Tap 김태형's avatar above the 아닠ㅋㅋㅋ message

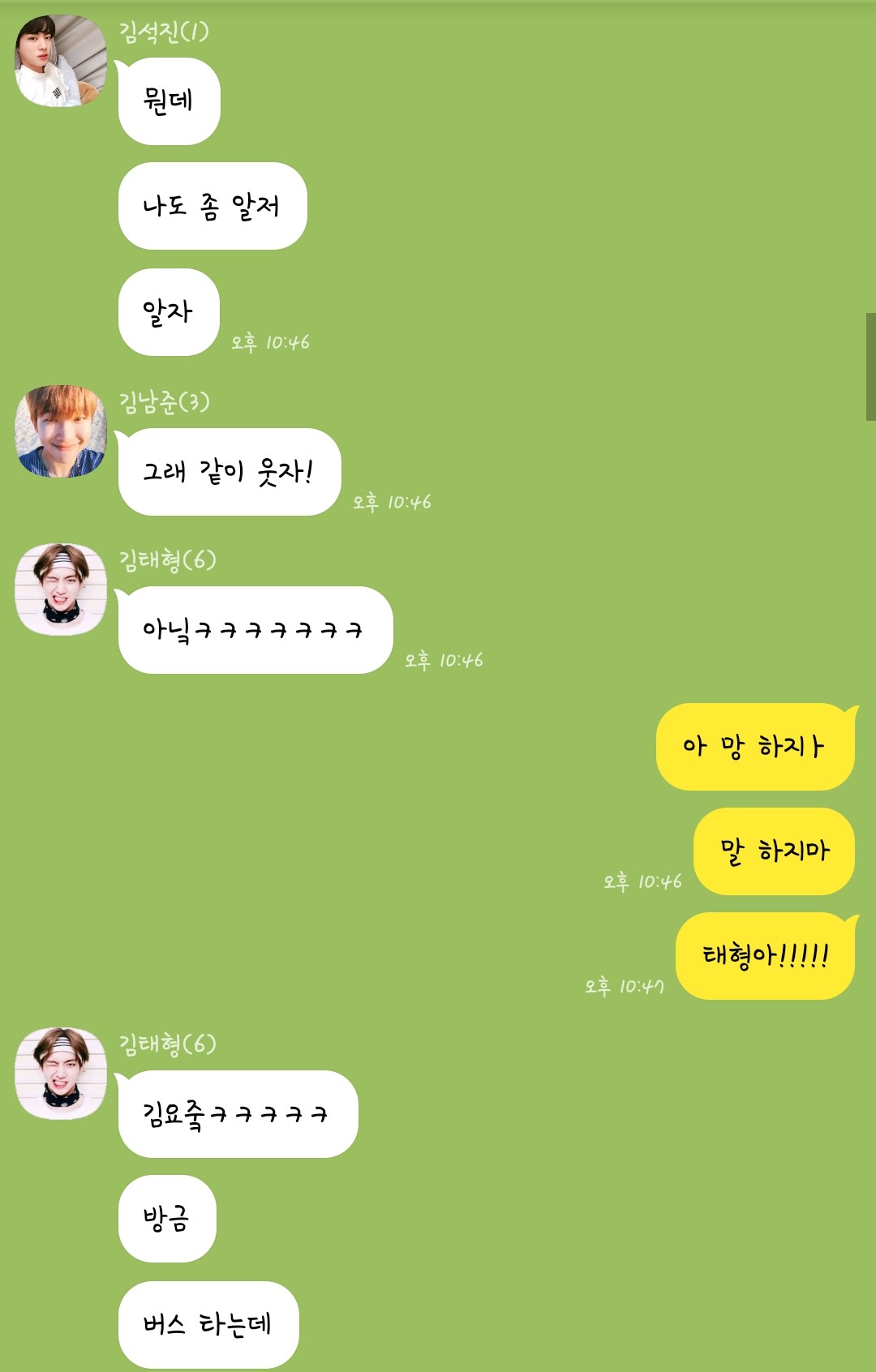pyautogui.click(x=61, y=590)
